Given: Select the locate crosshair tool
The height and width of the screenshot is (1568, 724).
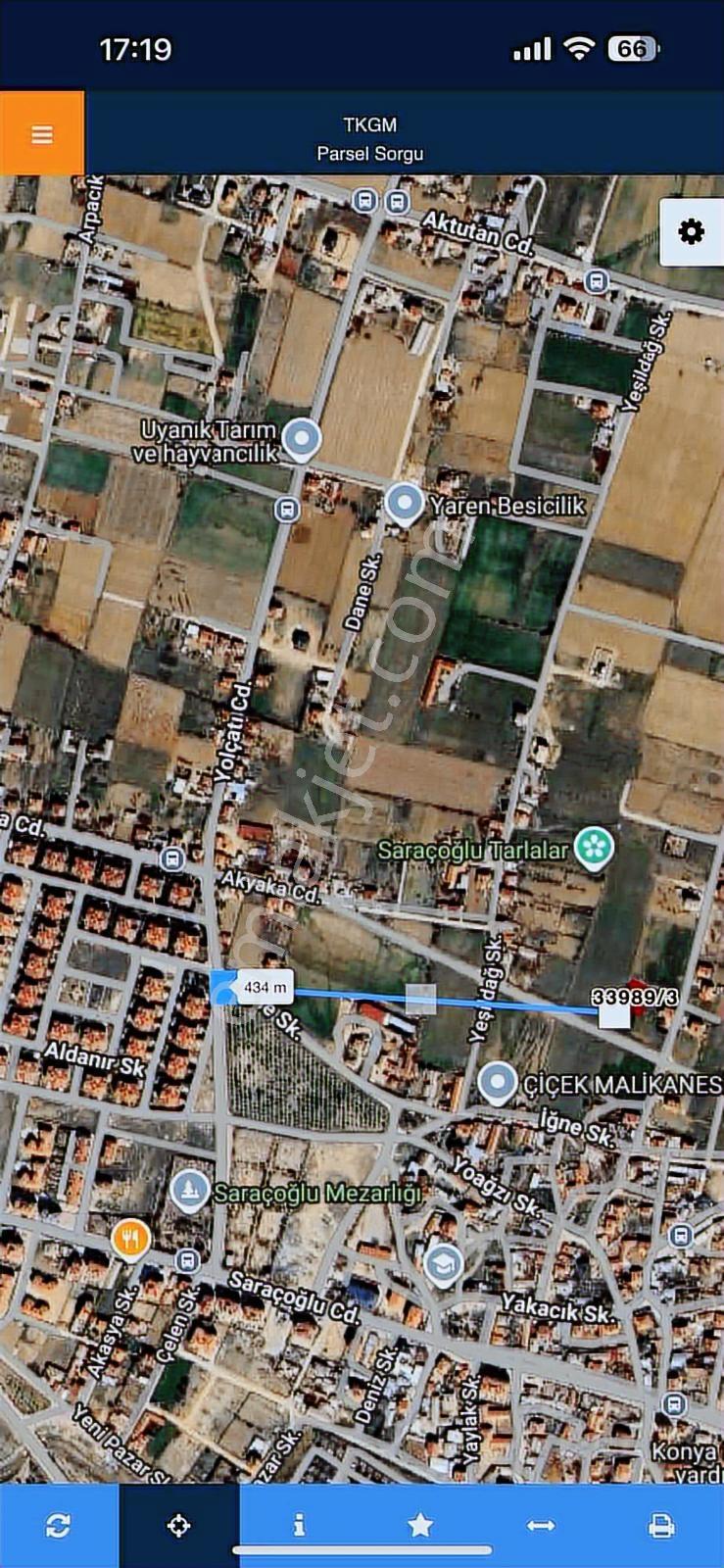Looking at the screenshot, I should [179, 1525].
